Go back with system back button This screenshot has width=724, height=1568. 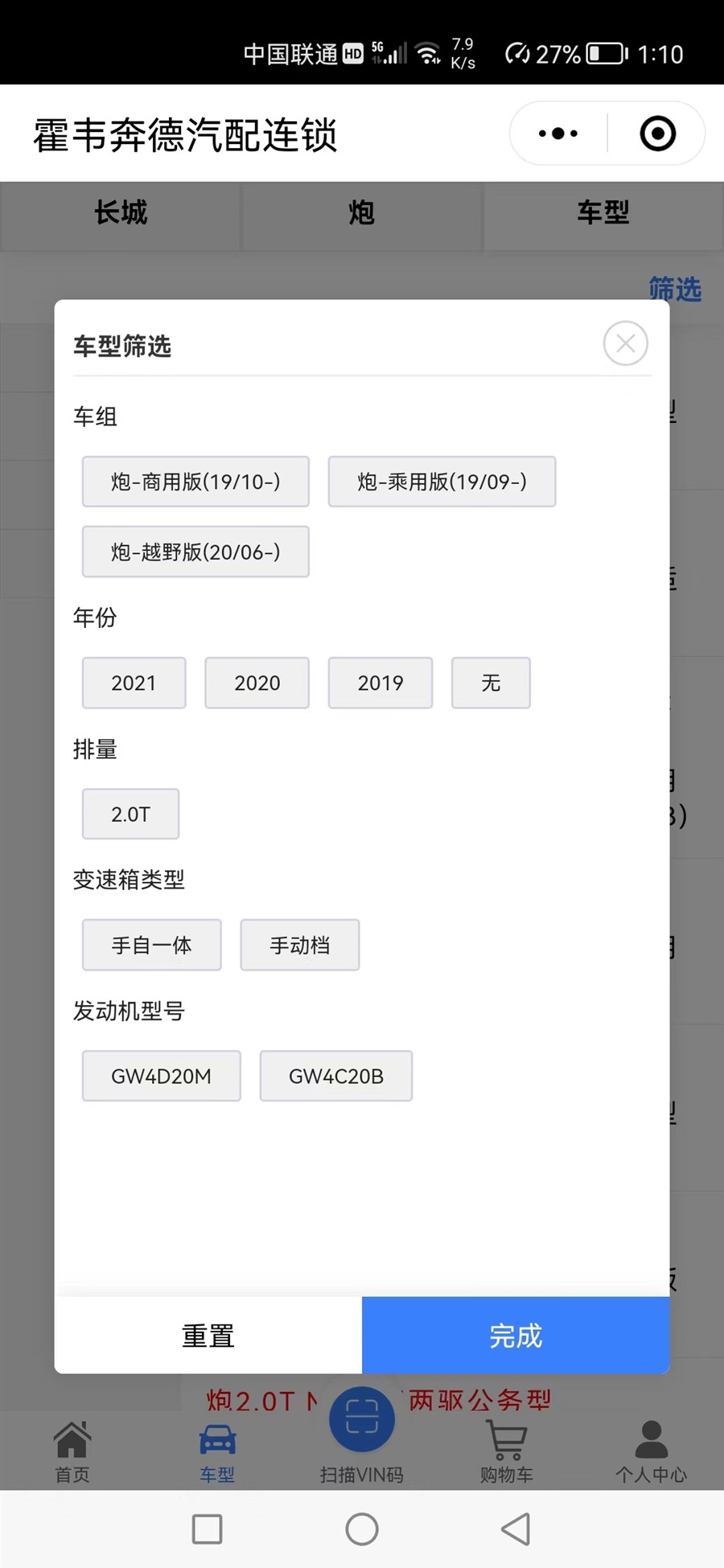[516, 1529]
